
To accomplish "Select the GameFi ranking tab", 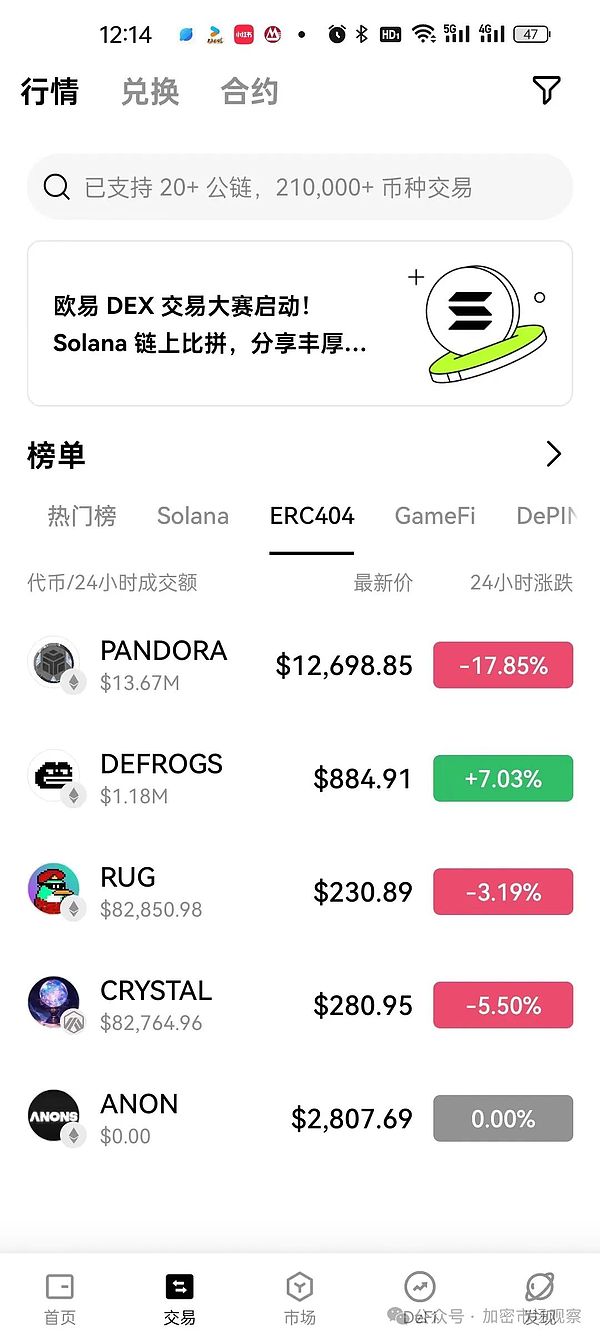I will coord(435,516).
